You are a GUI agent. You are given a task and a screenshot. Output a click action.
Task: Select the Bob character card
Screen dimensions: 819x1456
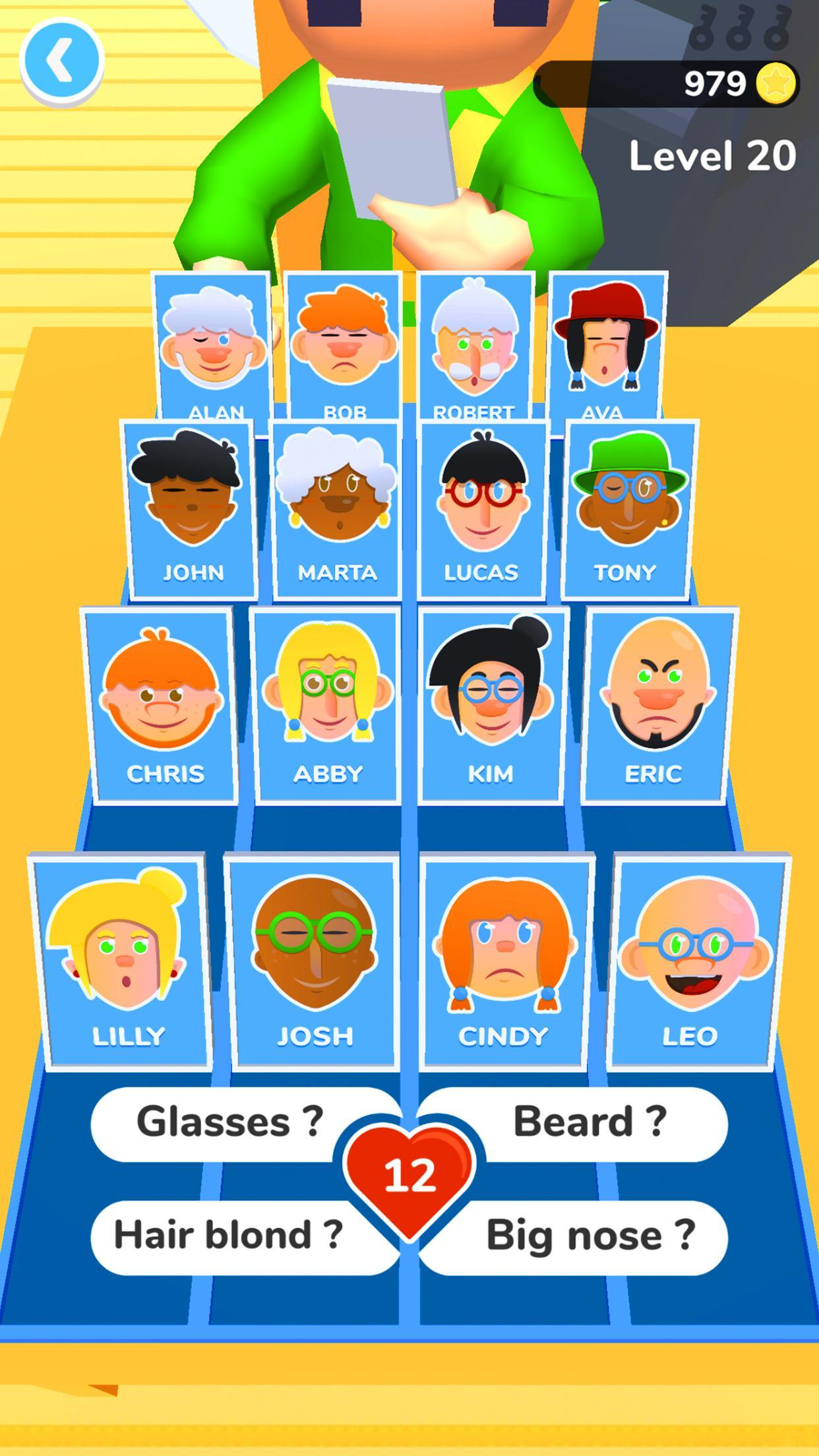pyautogui.click(x=344, y=346)
